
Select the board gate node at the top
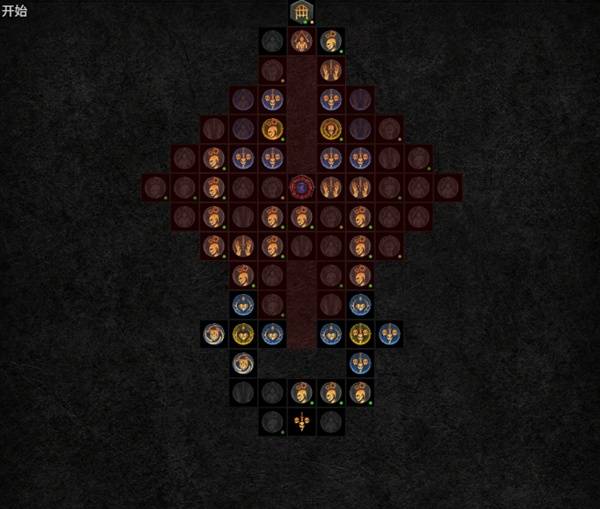tap(301, 12)
